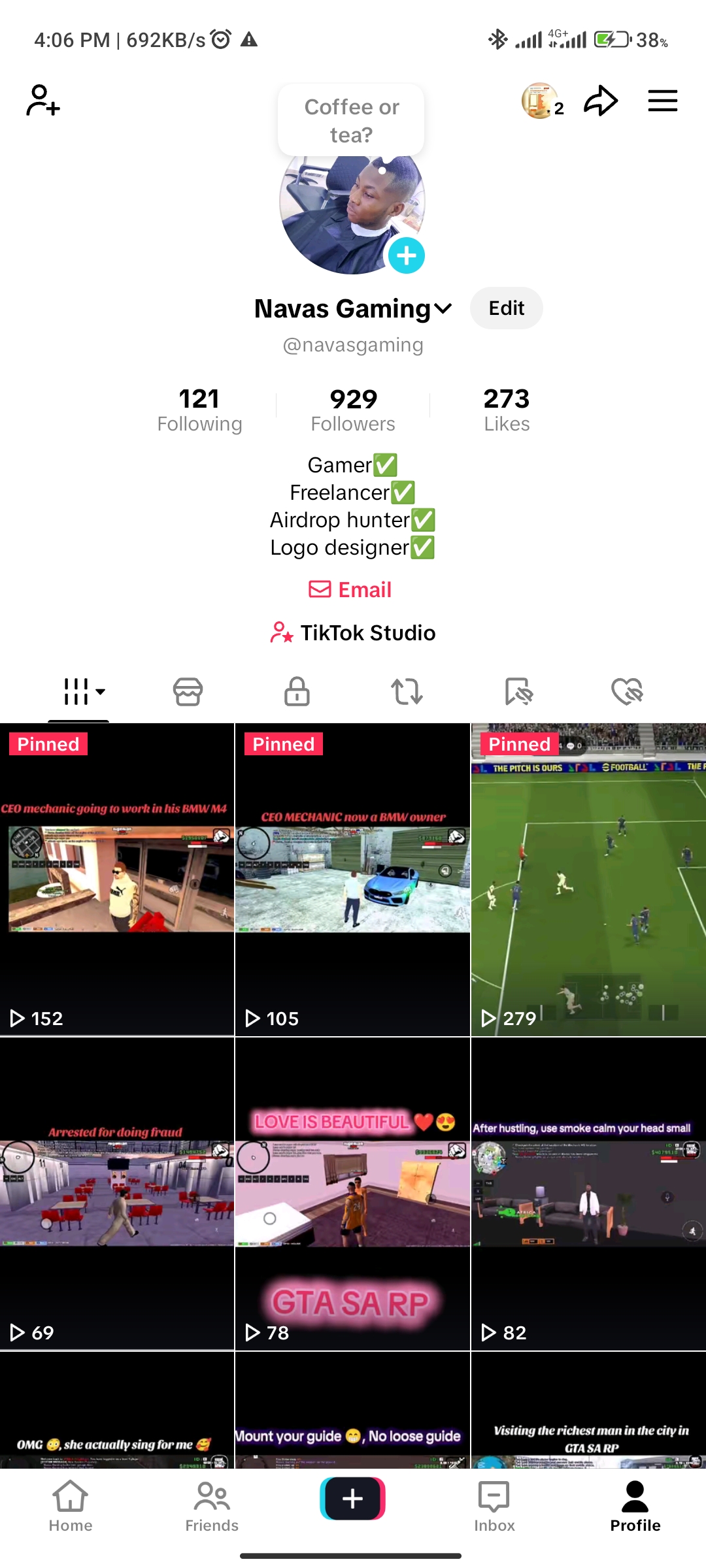Share the profile via arrow icon

tap(601, 101)
